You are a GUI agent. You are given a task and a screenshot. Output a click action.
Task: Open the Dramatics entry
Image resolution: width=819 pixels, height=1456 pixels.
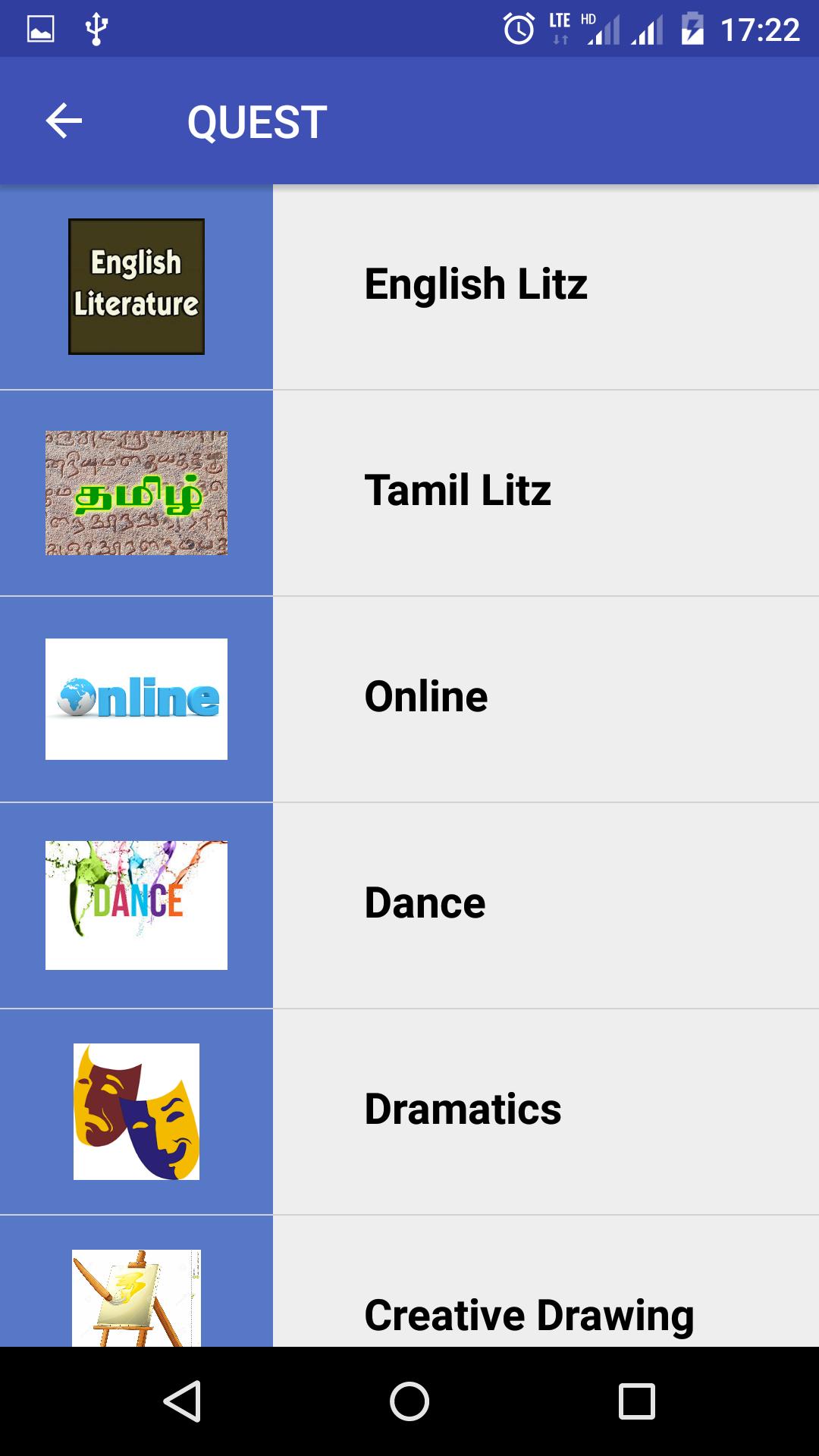(463, 1110)
